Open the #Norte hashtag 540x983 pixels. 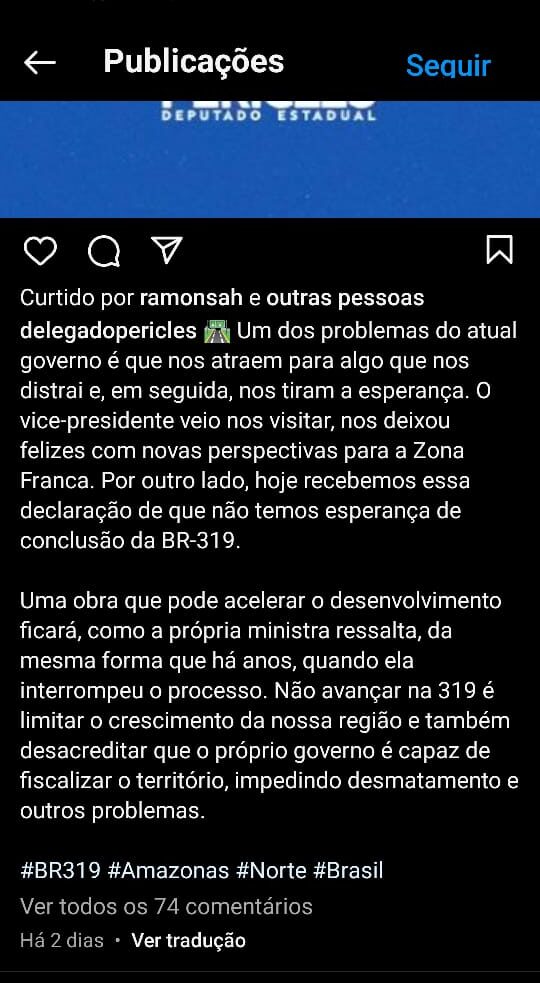click(271, 871)
